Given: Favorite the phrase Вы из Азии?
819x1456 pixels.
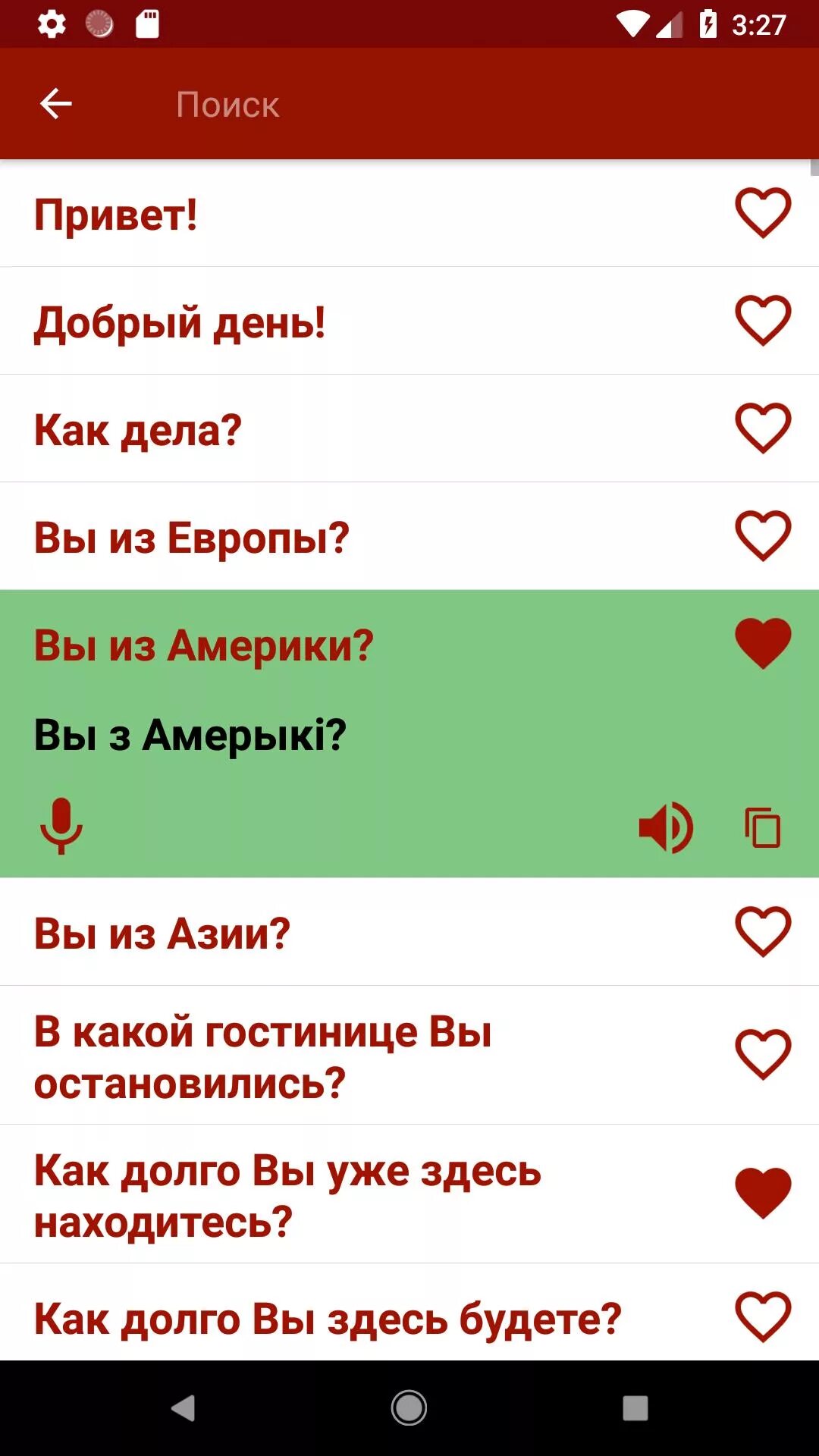Looking at the screenshot, I should tap(763, 931).
